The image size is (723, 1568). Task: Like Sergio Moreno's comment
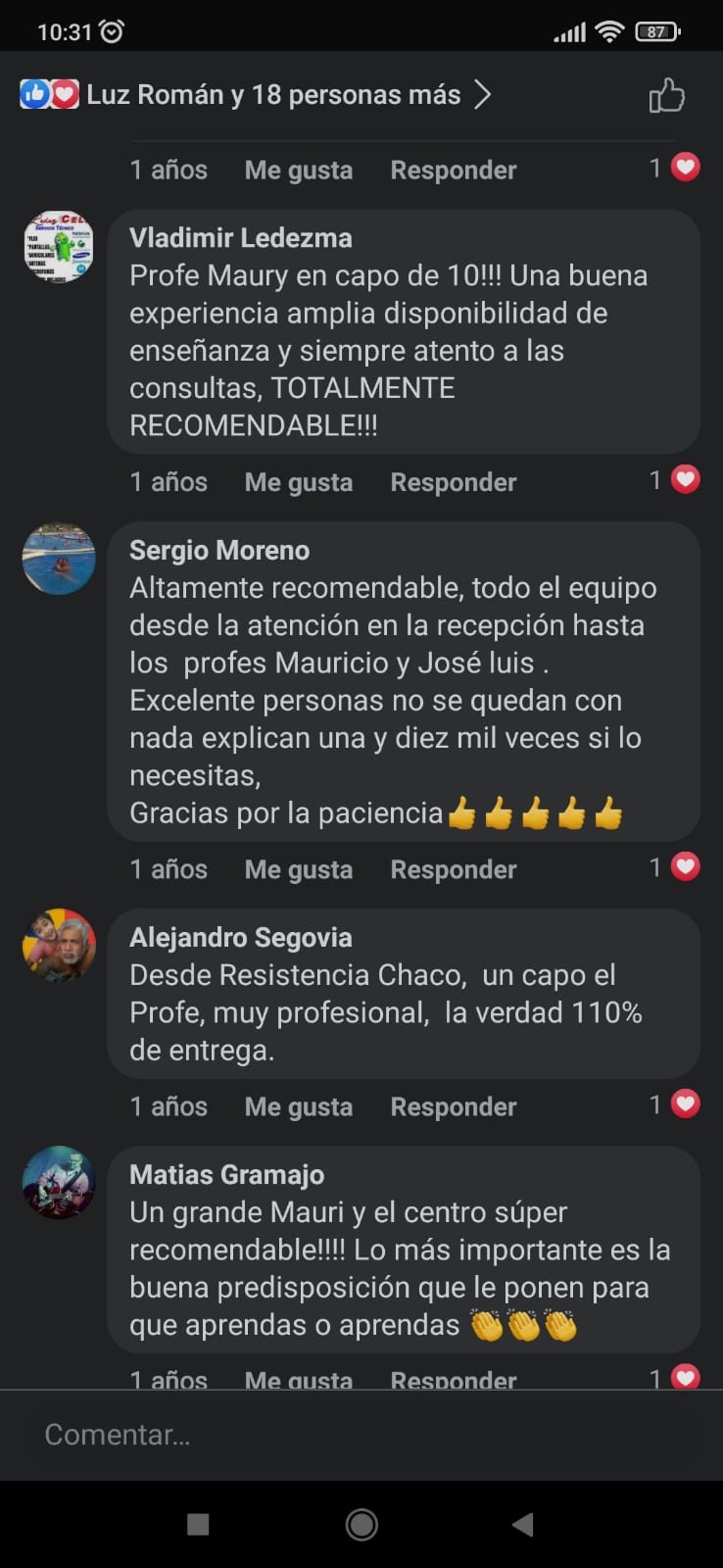298,869
